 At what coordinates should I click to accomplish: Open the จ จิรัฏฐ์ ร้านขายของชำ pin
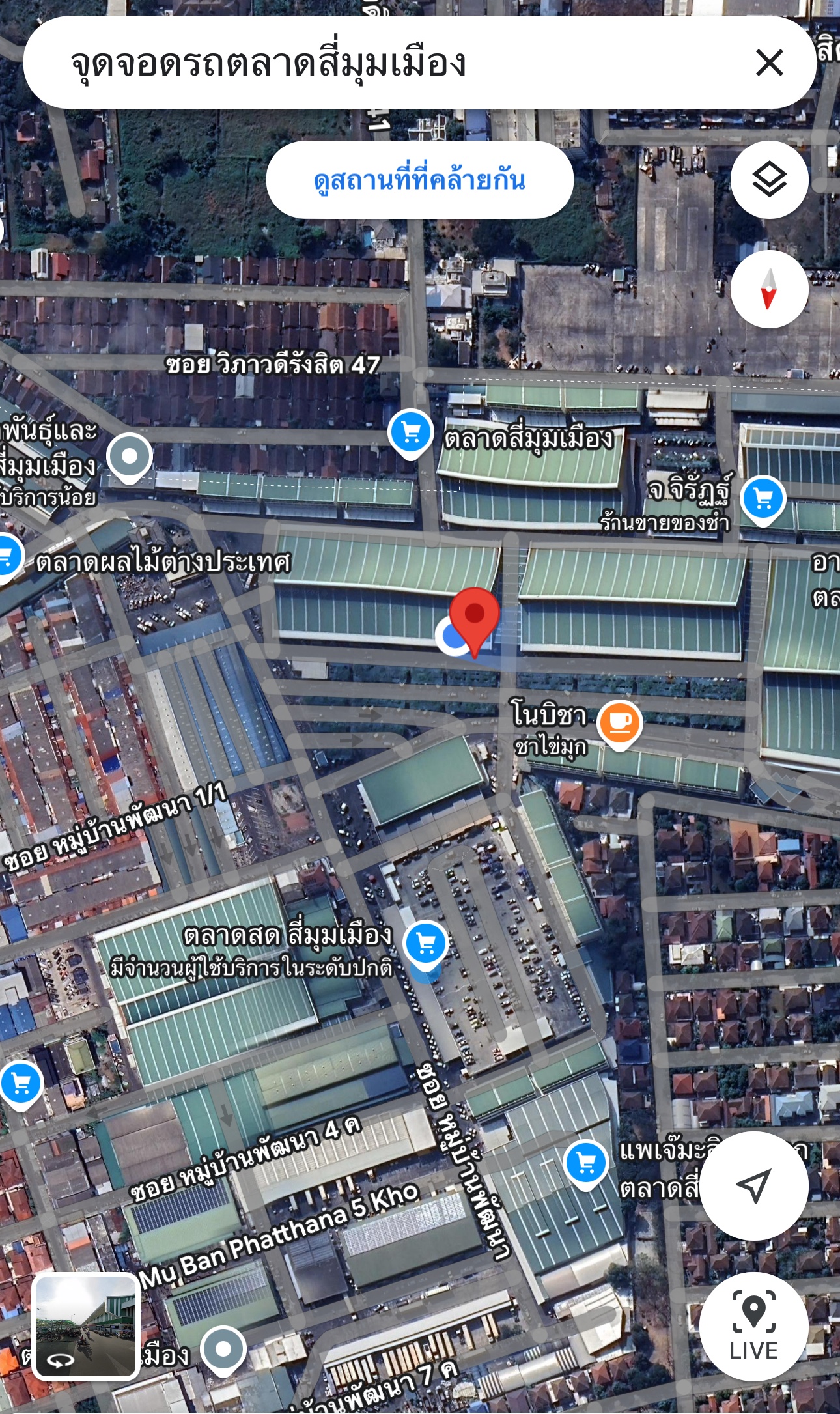click(x=763, y=500)
